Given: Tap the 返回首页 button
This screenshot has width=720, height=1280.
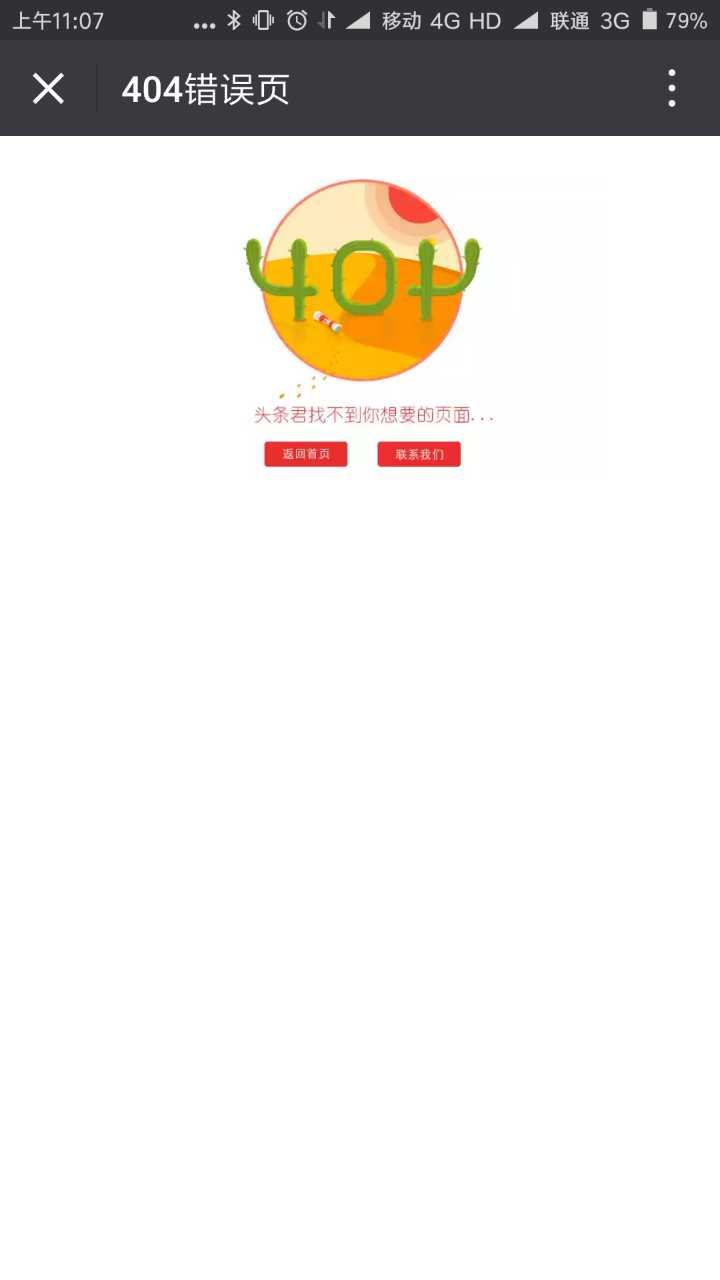Looking at the screenshot, I should coord(306,454).
